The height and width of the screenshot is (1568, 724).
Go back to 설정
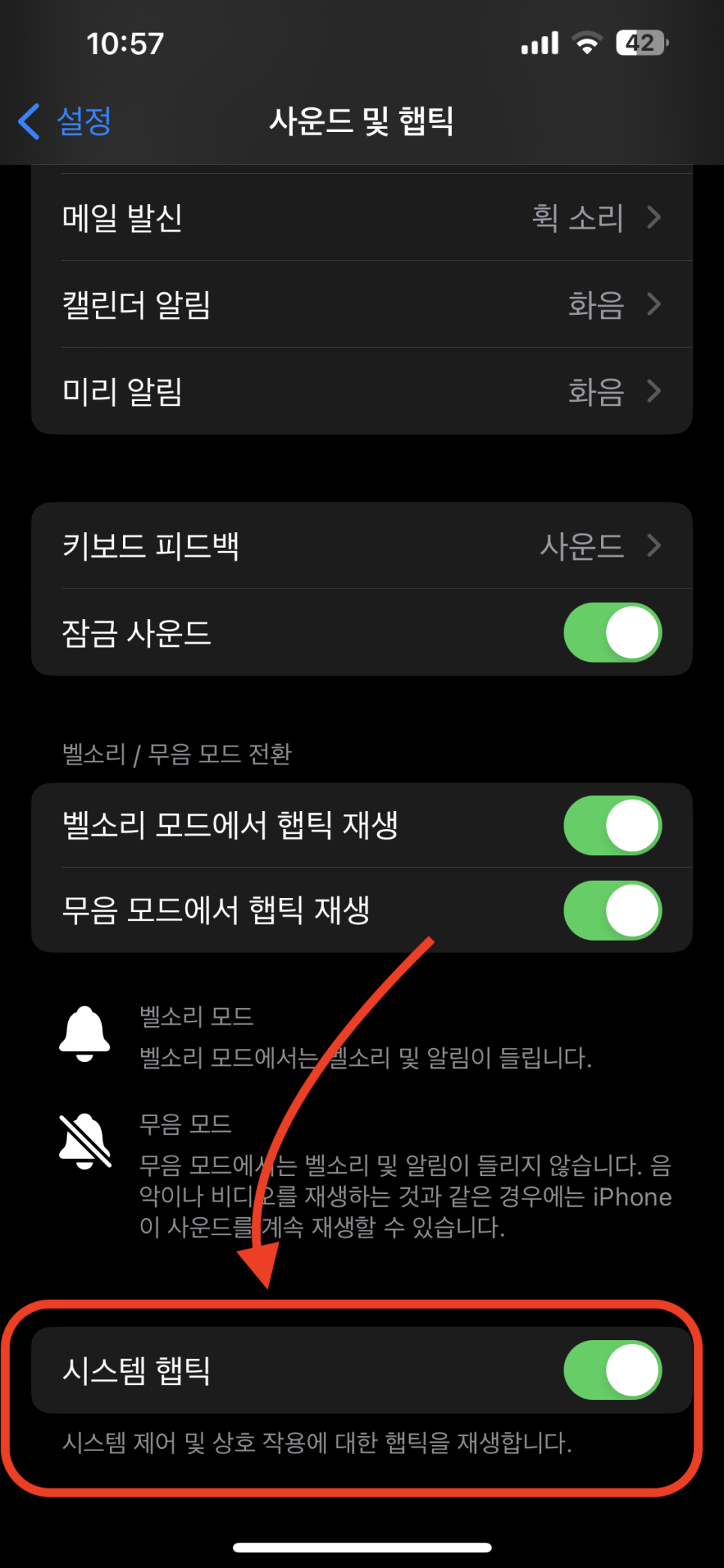click(65, 121)
